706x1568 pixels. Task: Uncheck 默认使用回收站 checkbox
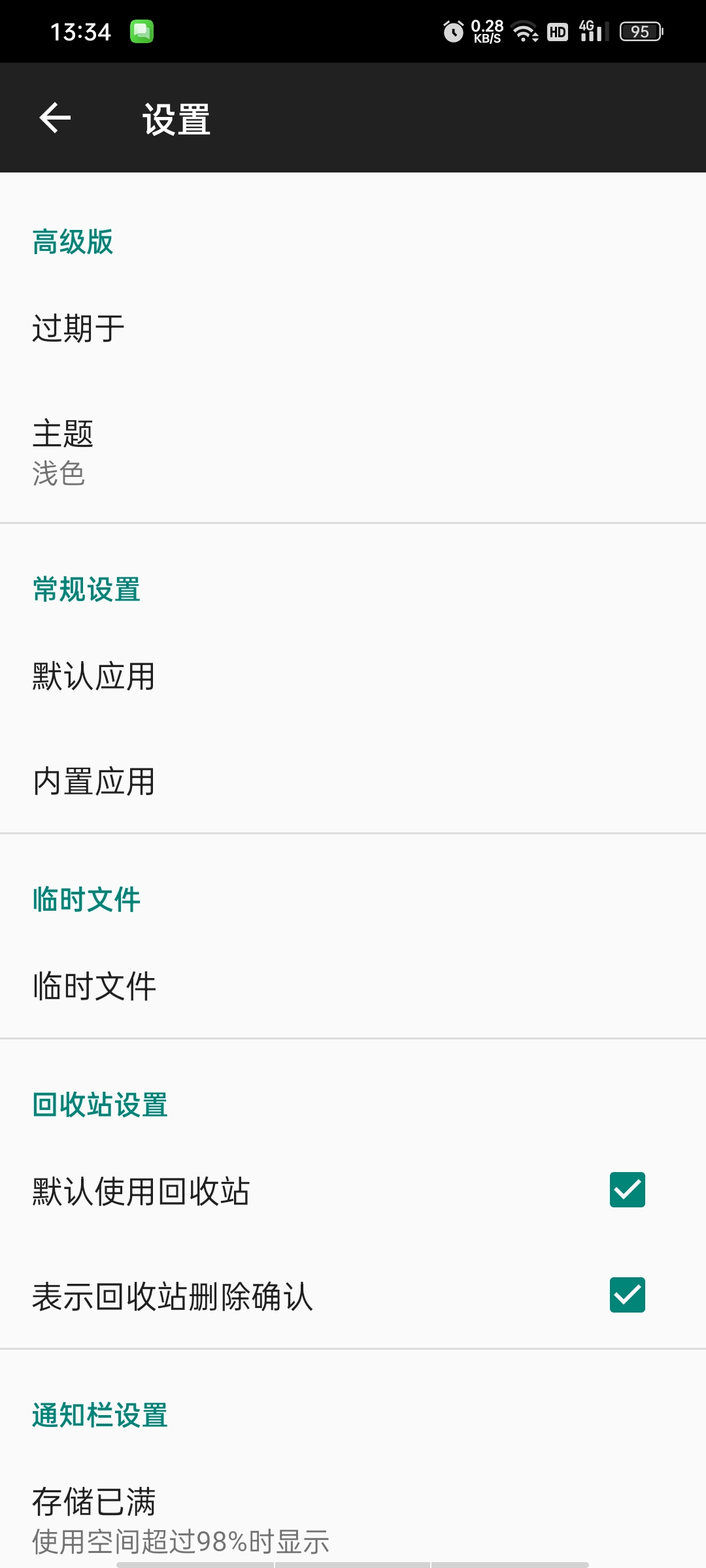pyautogui.click(x=627, y=1190)
